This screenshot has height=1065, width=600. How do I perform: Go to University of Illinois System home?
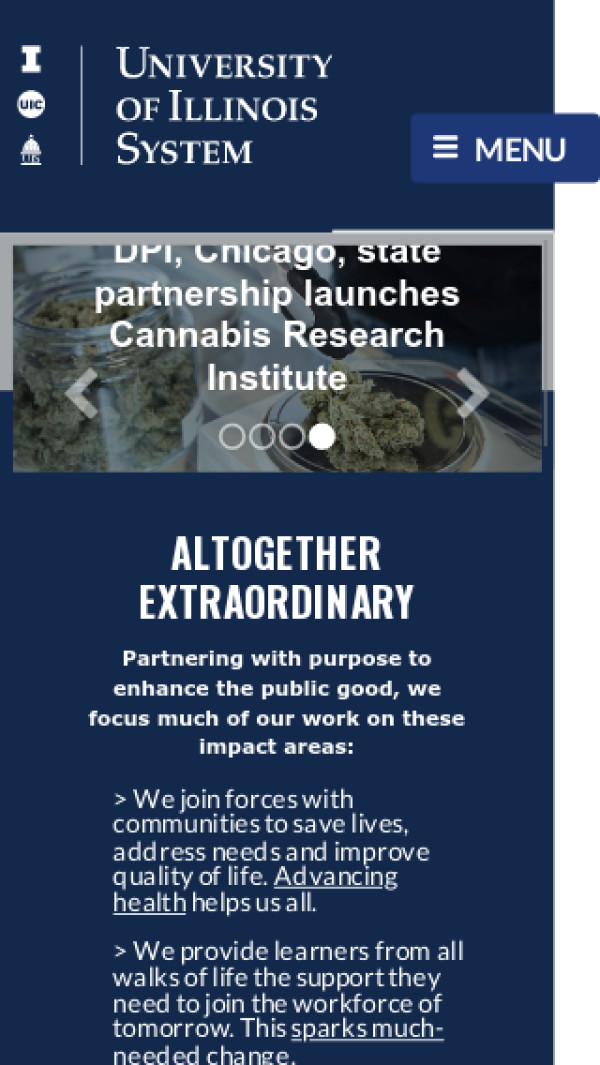224,105
